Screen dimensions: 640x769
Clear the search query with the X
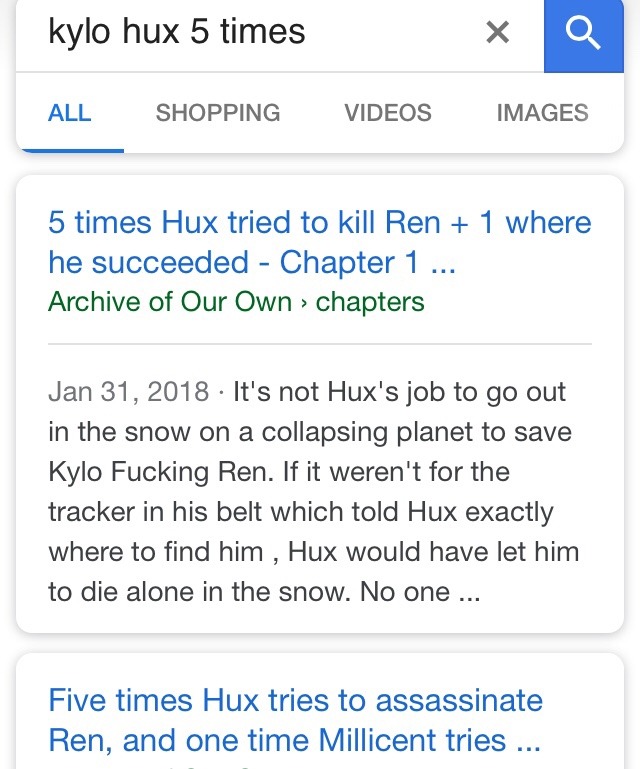497,33
